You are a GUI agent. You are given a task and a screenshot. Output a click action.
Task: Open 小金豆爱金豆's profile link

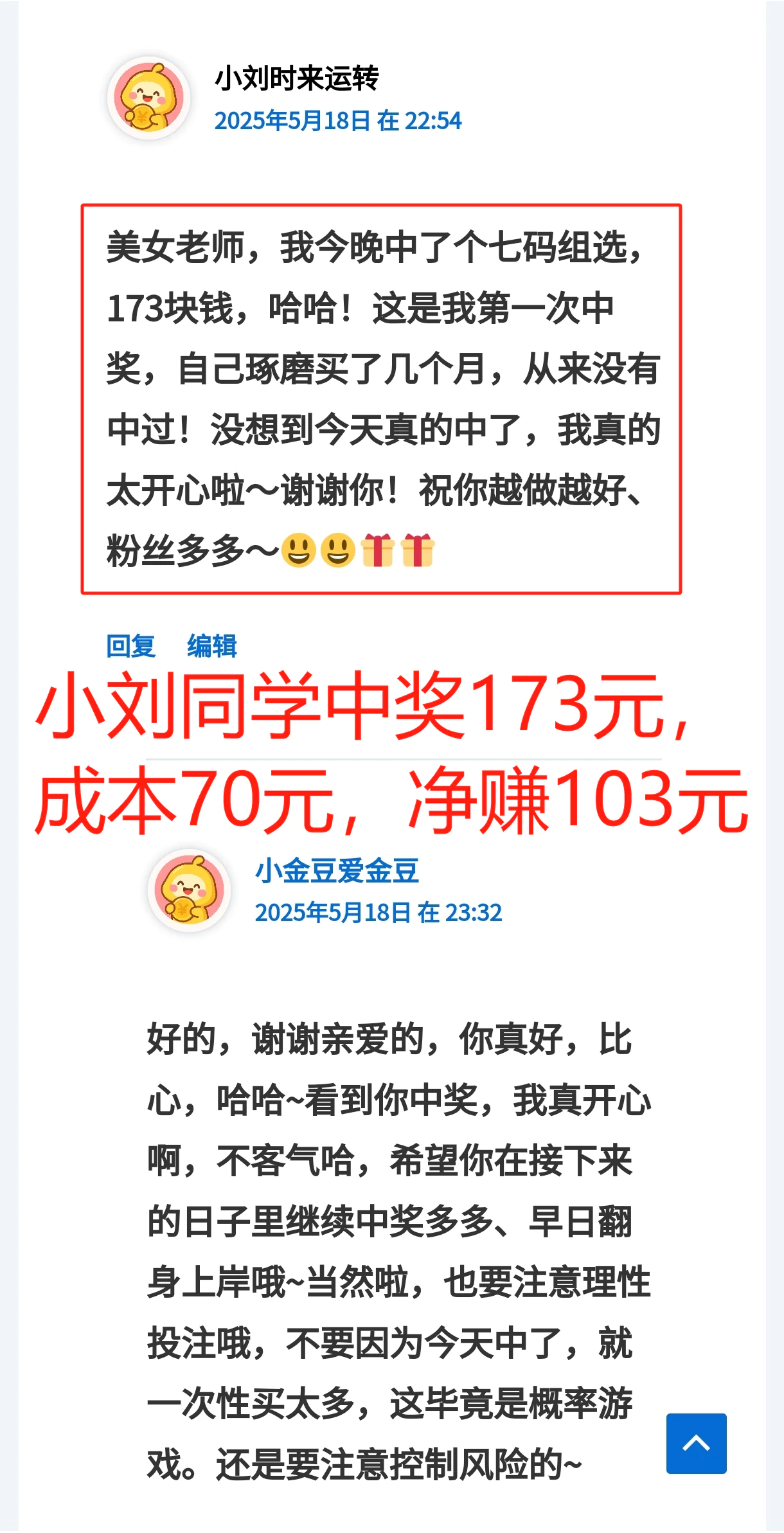[x=337, y=872]
